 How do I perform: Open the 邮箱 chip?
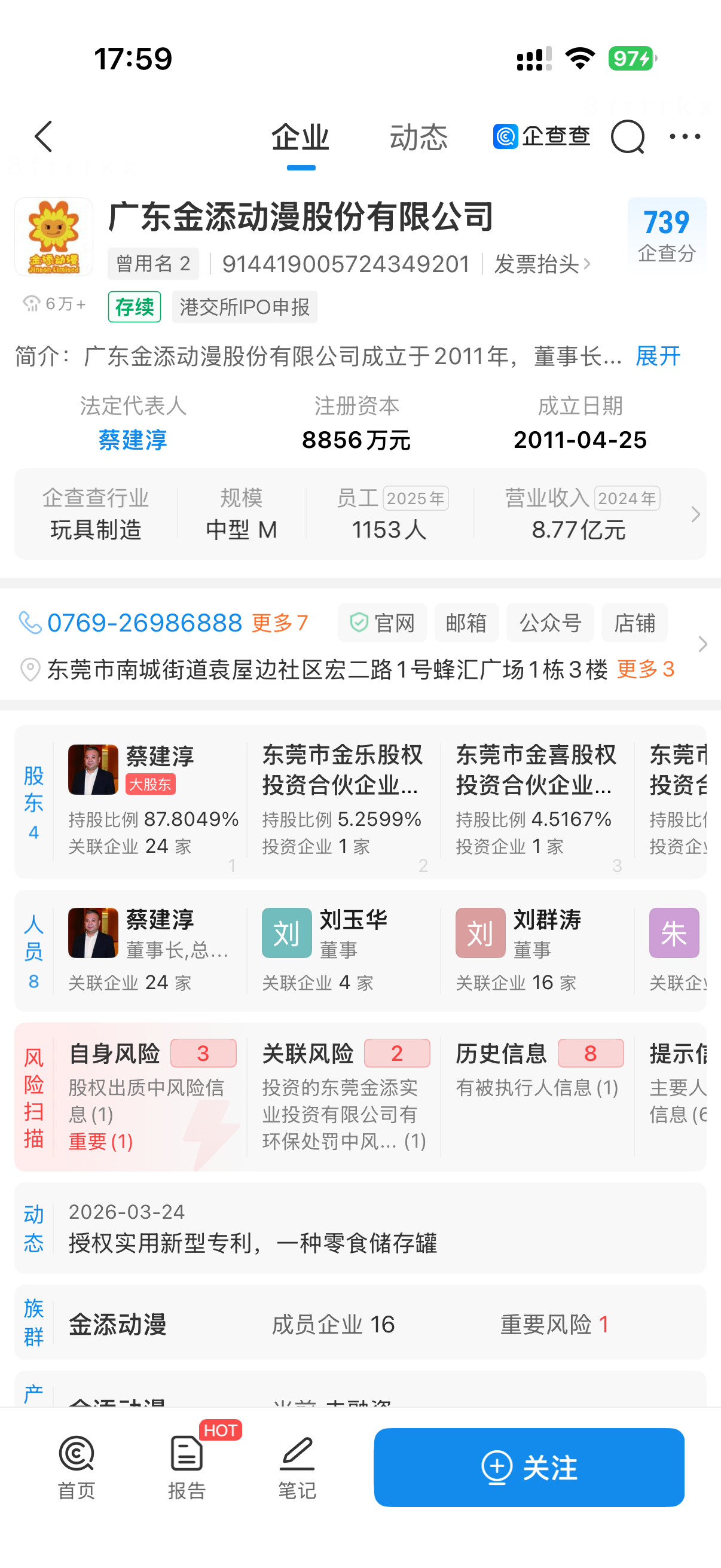coord(466,623)
